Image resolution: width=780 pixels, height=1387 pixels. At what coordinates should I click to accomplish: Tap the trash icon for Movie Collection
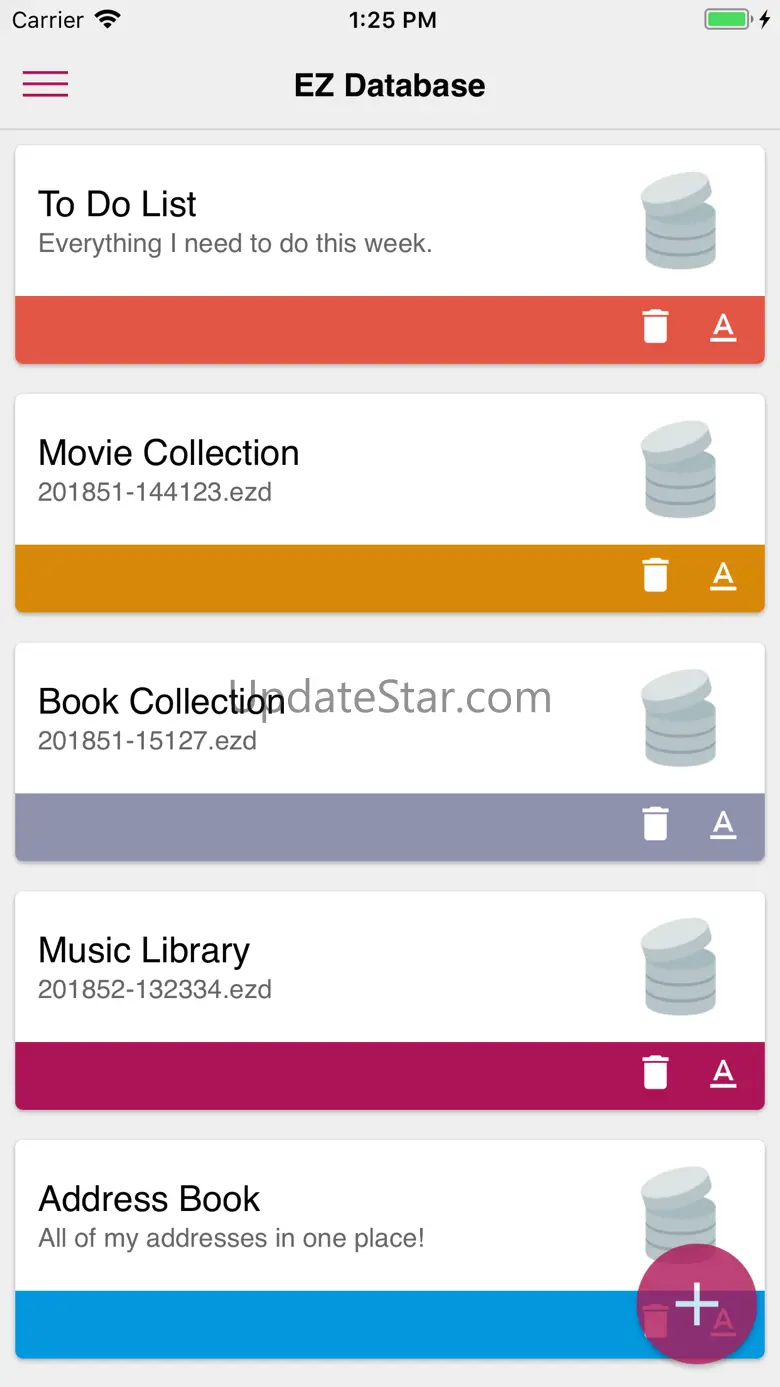coord(655,576)
